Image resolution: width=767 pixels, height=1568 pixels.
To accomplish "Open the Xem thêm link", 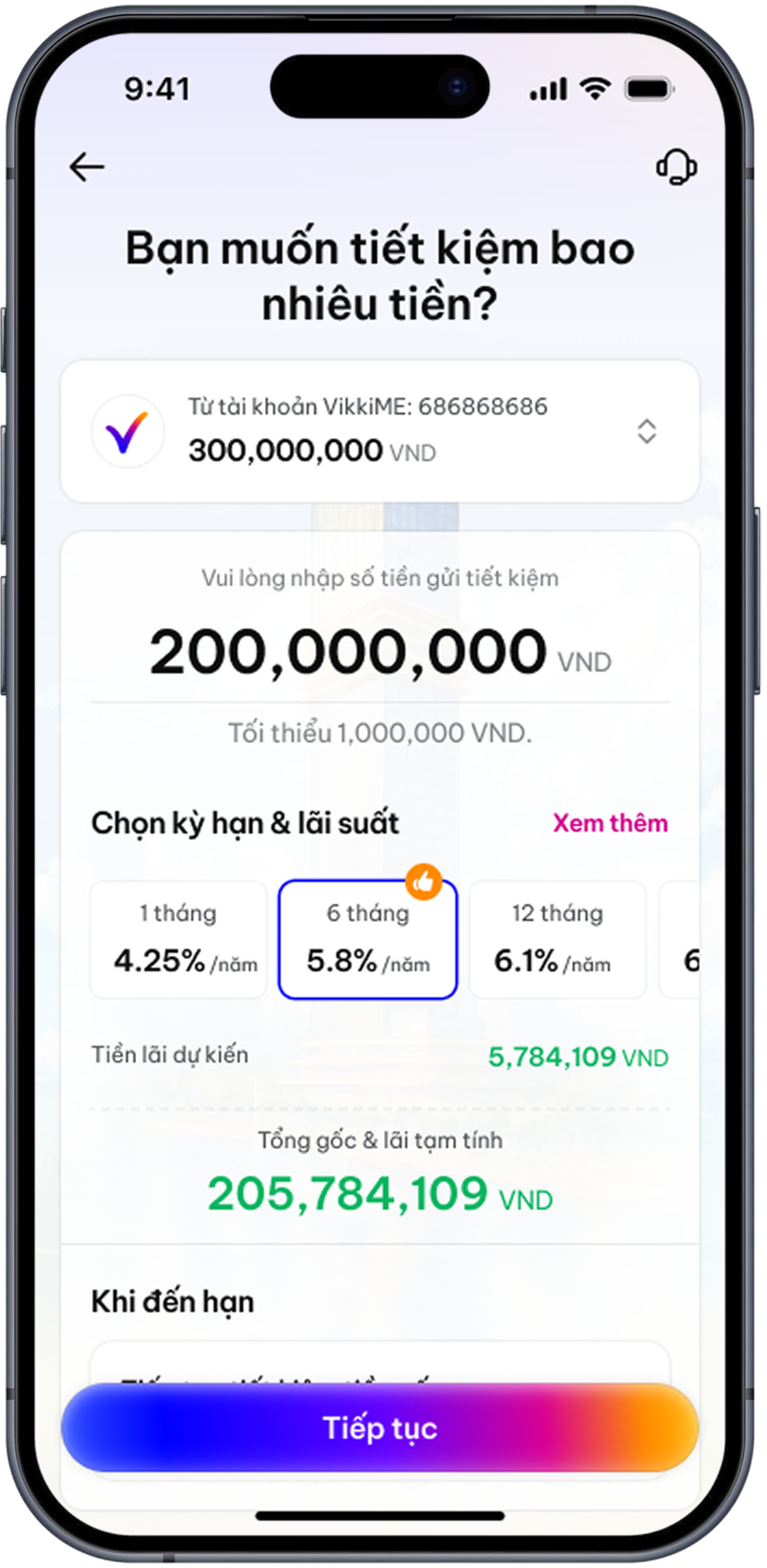I will pos(610,823).
